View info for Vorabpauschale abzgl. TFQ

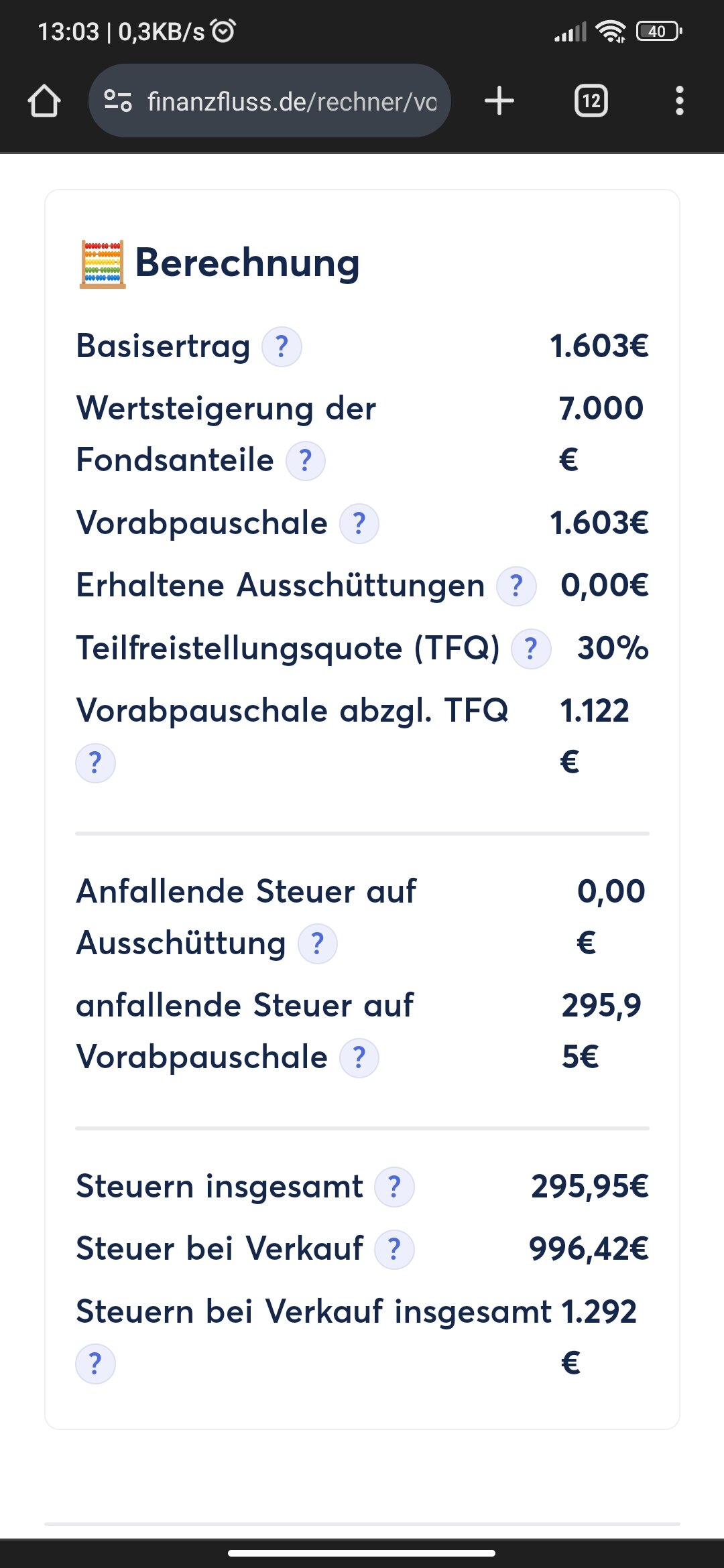95,763
